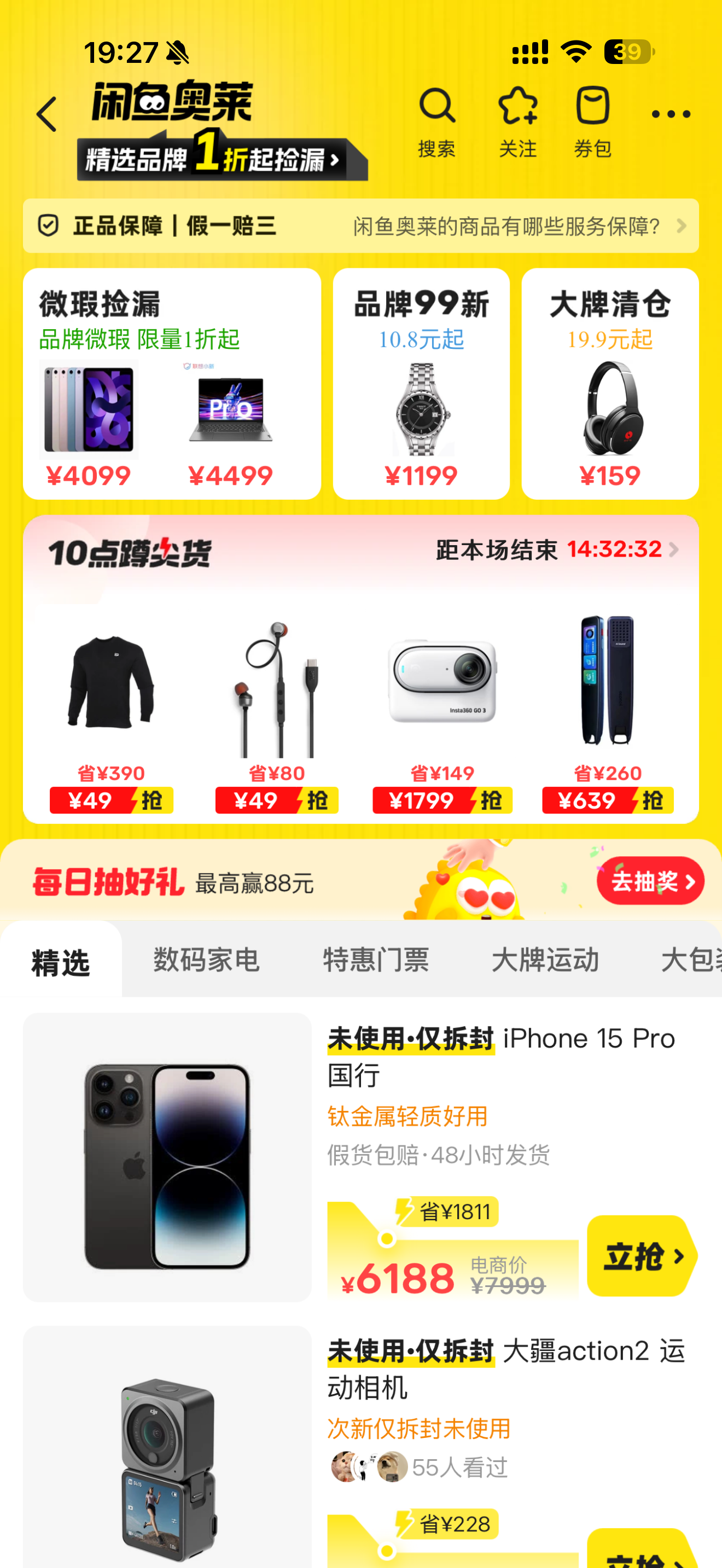The height and width of the screenshot is (1568, 722).
Task: Grab the ¥49 black sweatshirt deal
Action: click(112, 800)
